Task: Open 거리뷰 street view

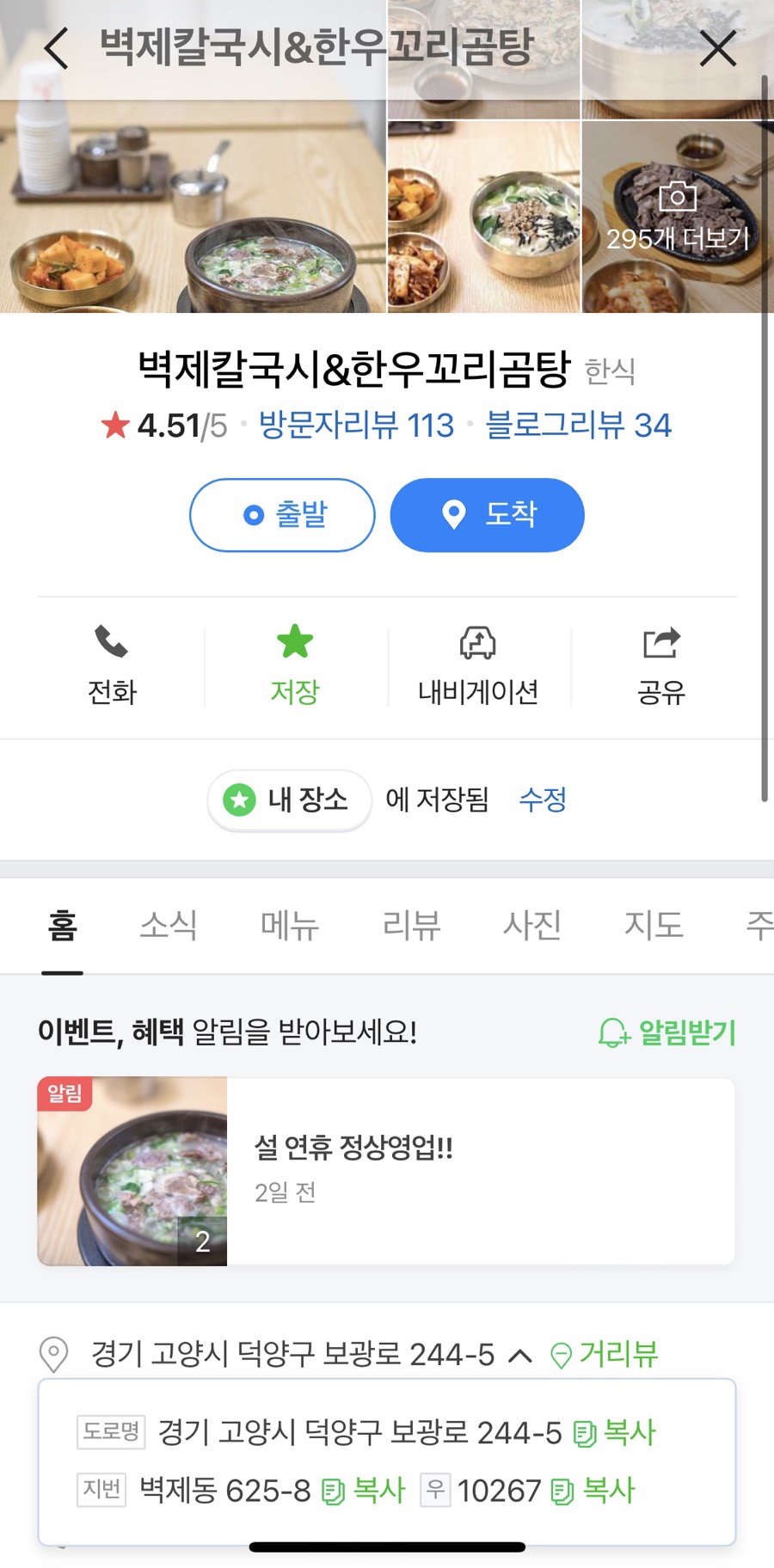Action: point(604,1355)
